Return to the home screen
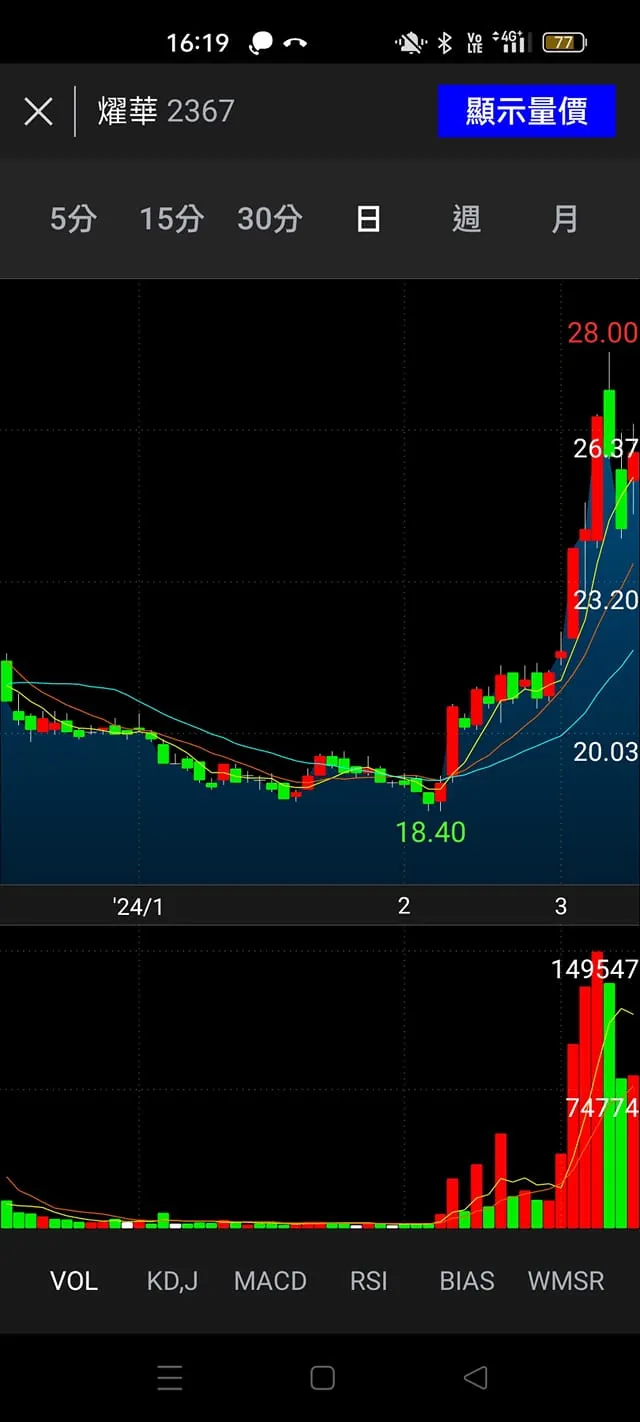 pos(322,1377)
